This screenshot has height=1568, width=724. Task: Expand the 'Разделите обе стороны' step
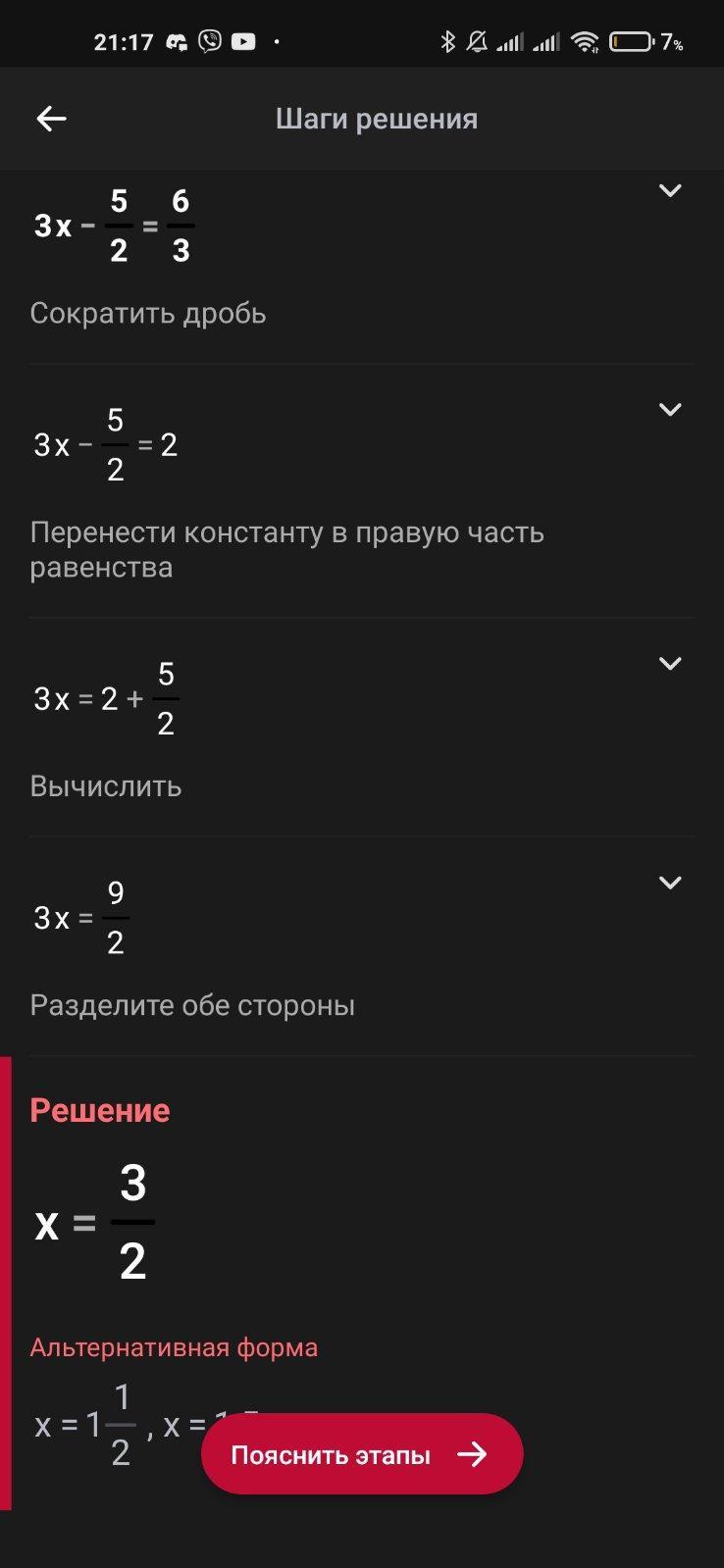point(670,883)
